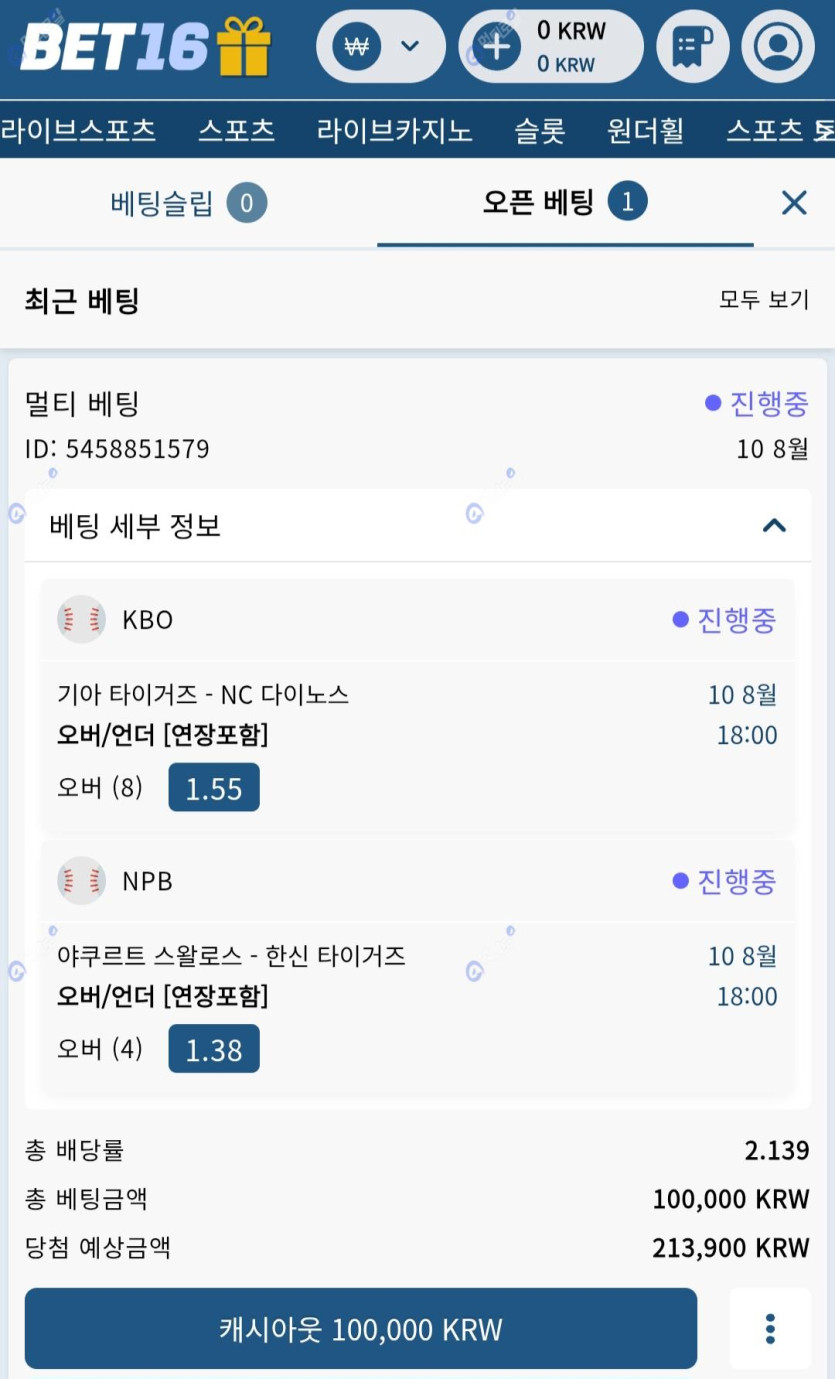Image resolution: width=835 pixels, height=1379 pixels.
Task: Open 슬롯 menu item
Action: click(x=540, y=130)
